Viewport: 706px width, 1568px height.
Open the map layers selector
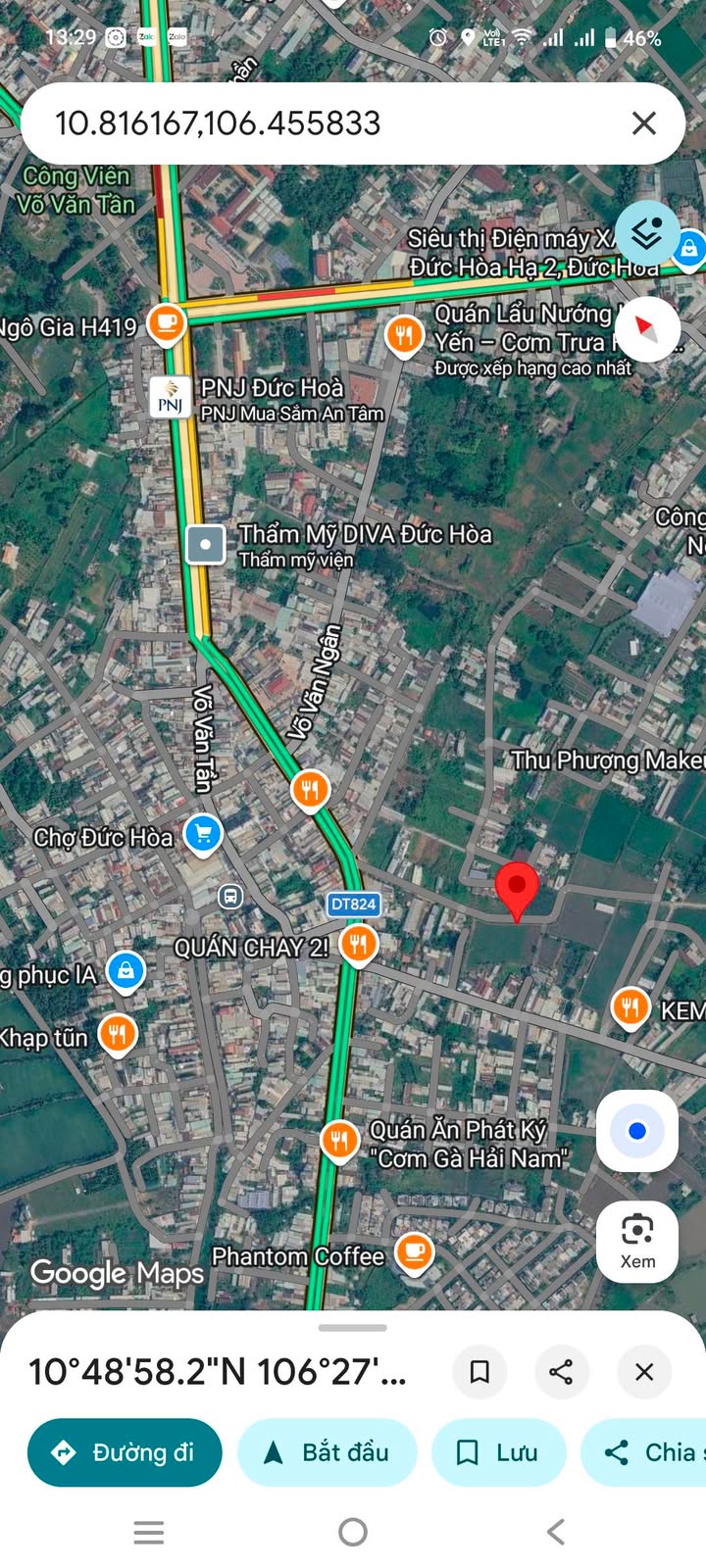647,234
